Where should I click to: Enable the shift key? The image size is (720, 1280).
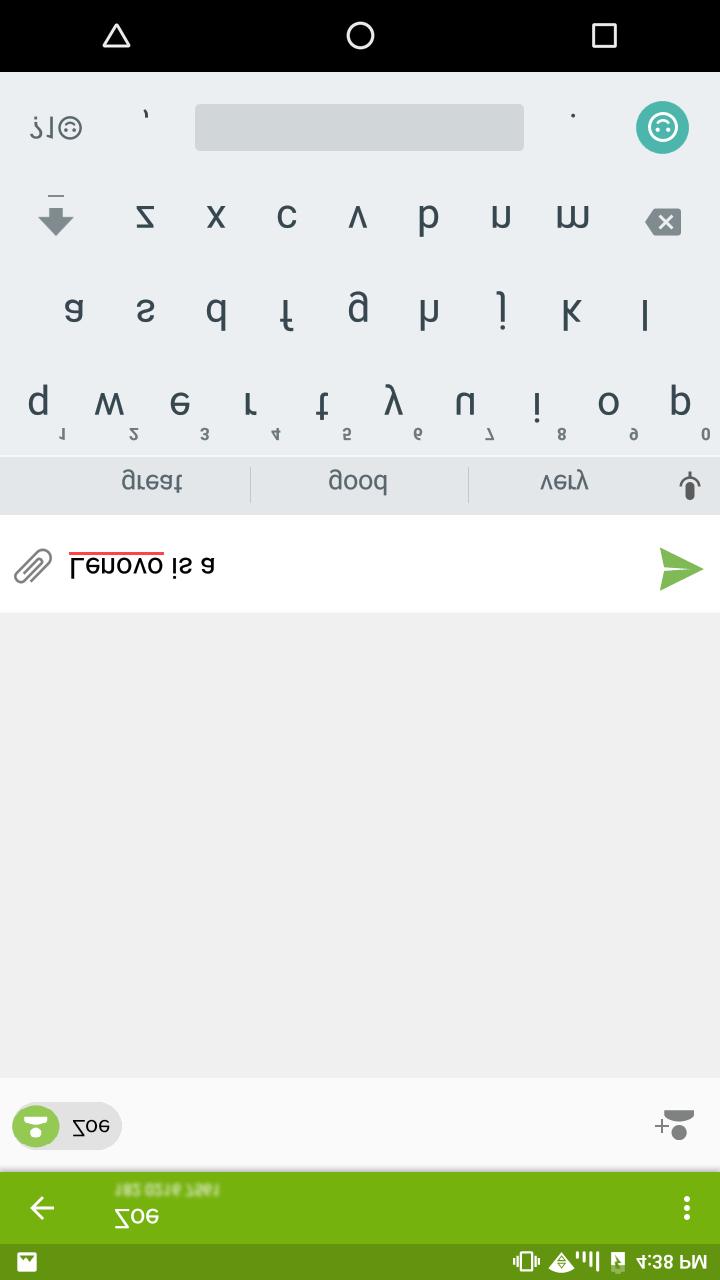point(56,215)
